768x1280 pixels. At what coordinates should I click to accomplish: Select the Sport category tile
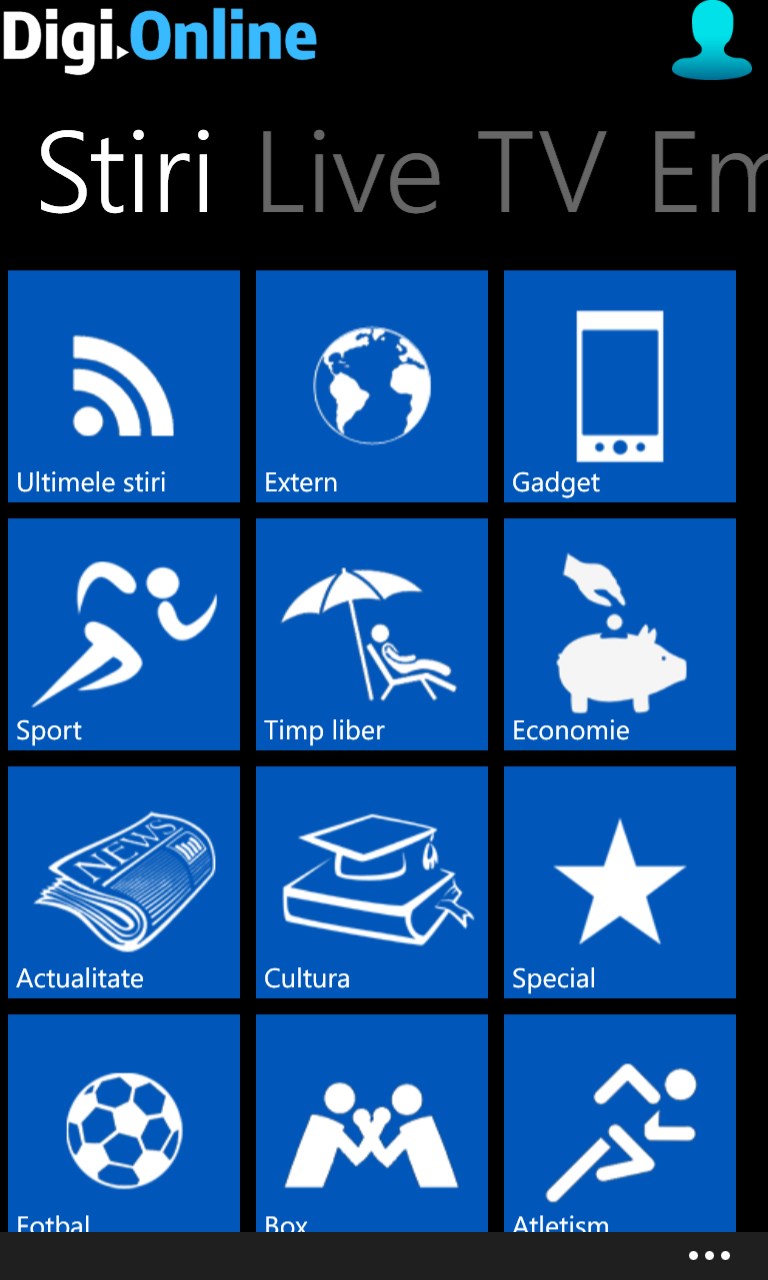(x=122, y=633)
